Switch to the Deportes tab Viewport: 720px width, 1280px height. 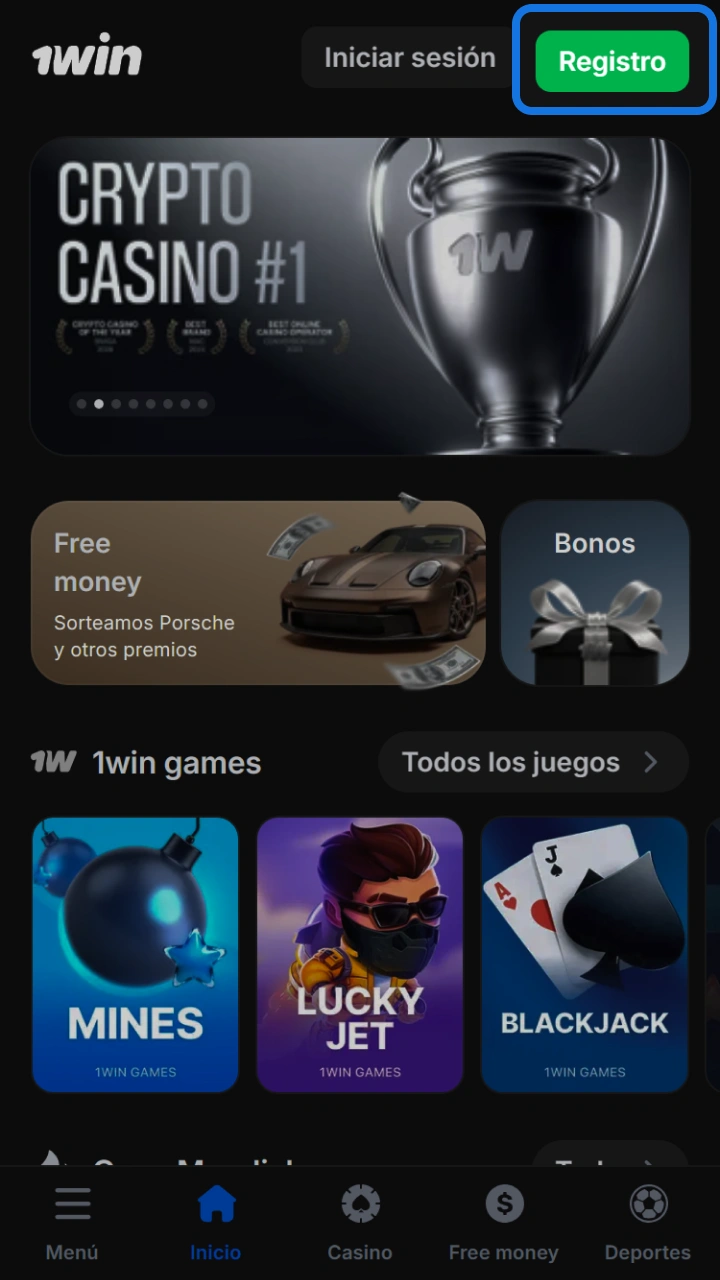pyautogui.click(x=648, y=1222)
